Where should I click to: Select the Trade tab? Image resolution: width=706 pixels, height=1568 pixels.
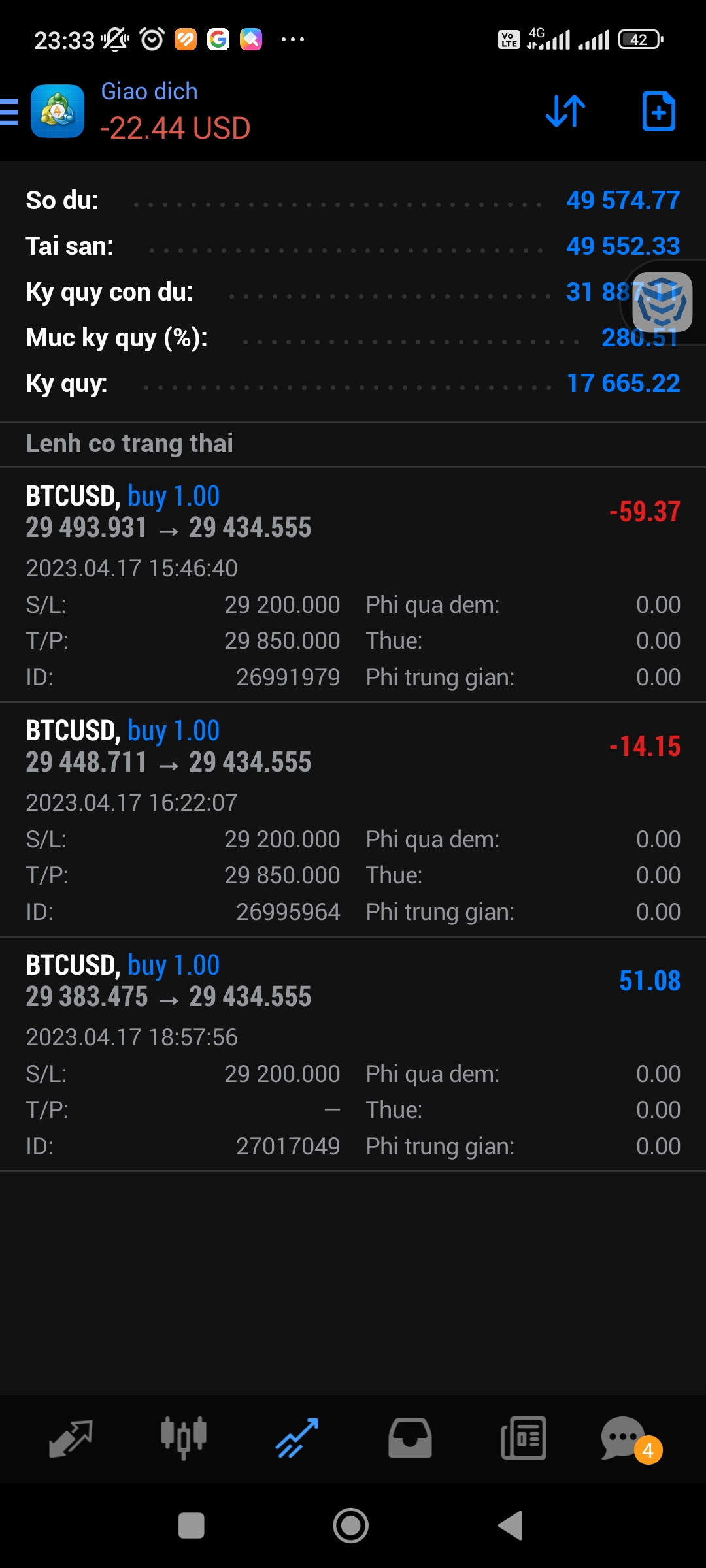click(x=297, y=1439)
